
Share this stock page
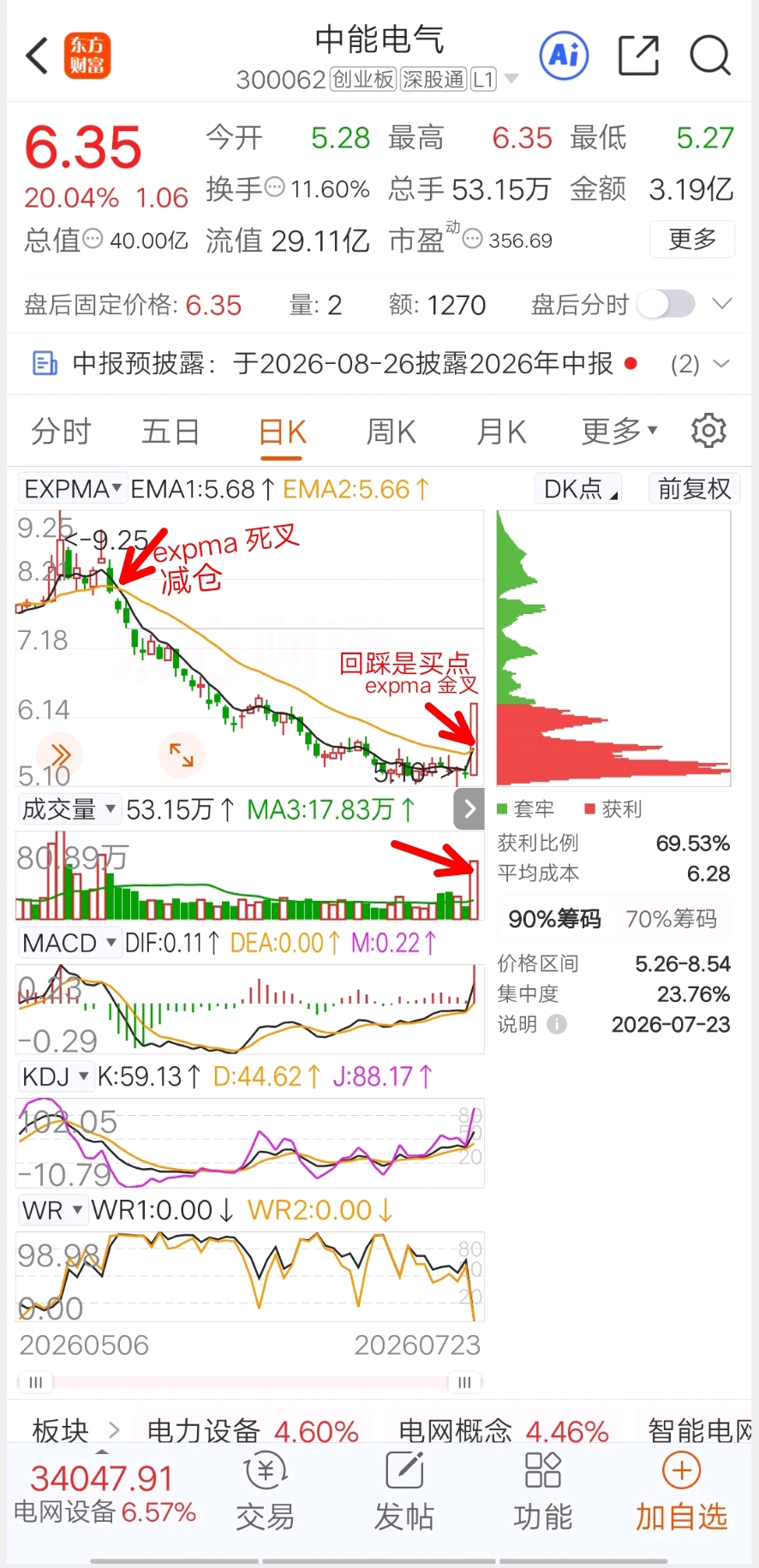click(638, 56)
